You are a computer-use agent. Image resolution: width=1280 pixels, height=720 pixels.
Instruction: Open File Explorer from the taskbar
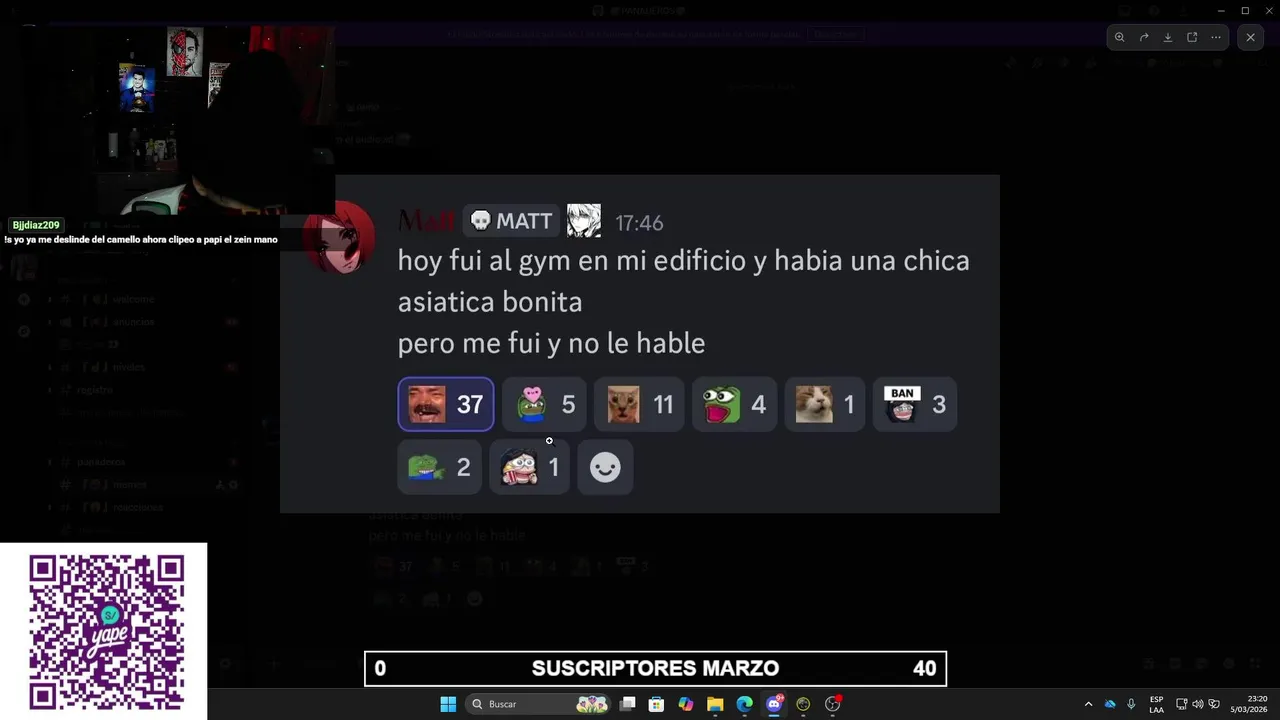click(715, 704)
